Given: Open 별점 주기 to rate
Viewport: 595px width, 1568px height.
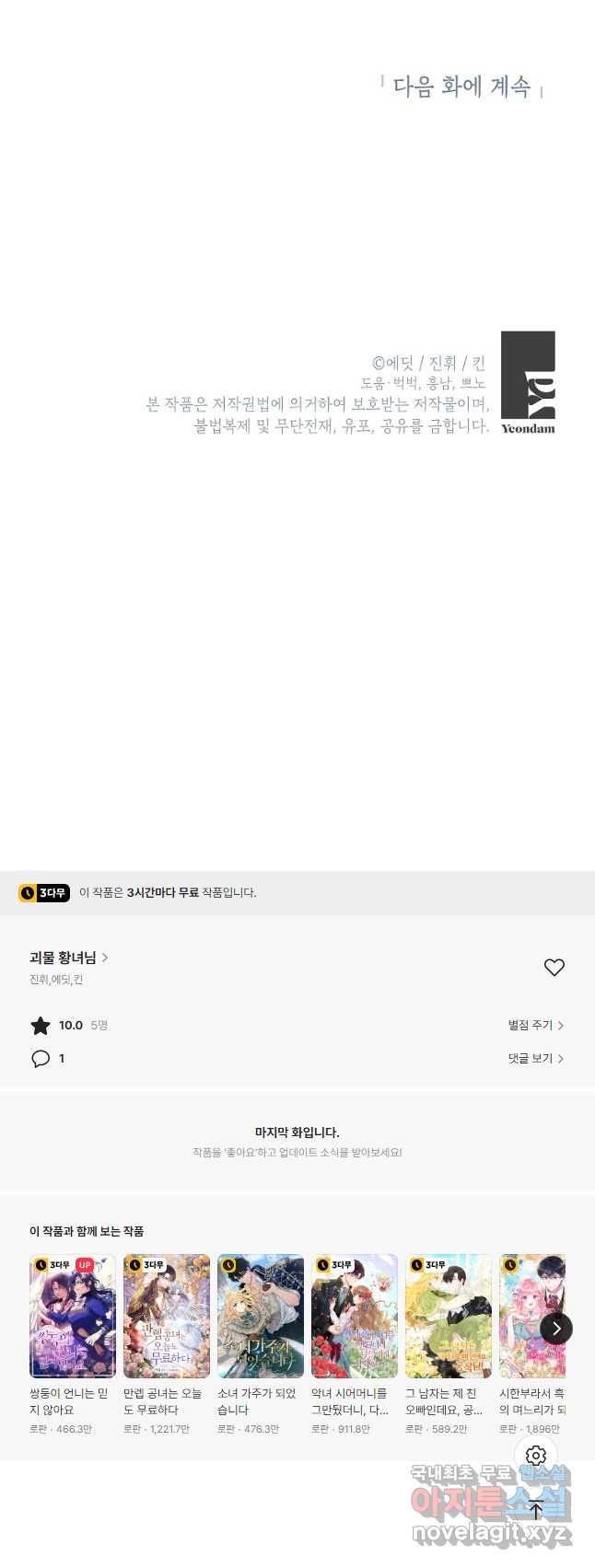Looking at the screenshot, I should coord(535,1025).
